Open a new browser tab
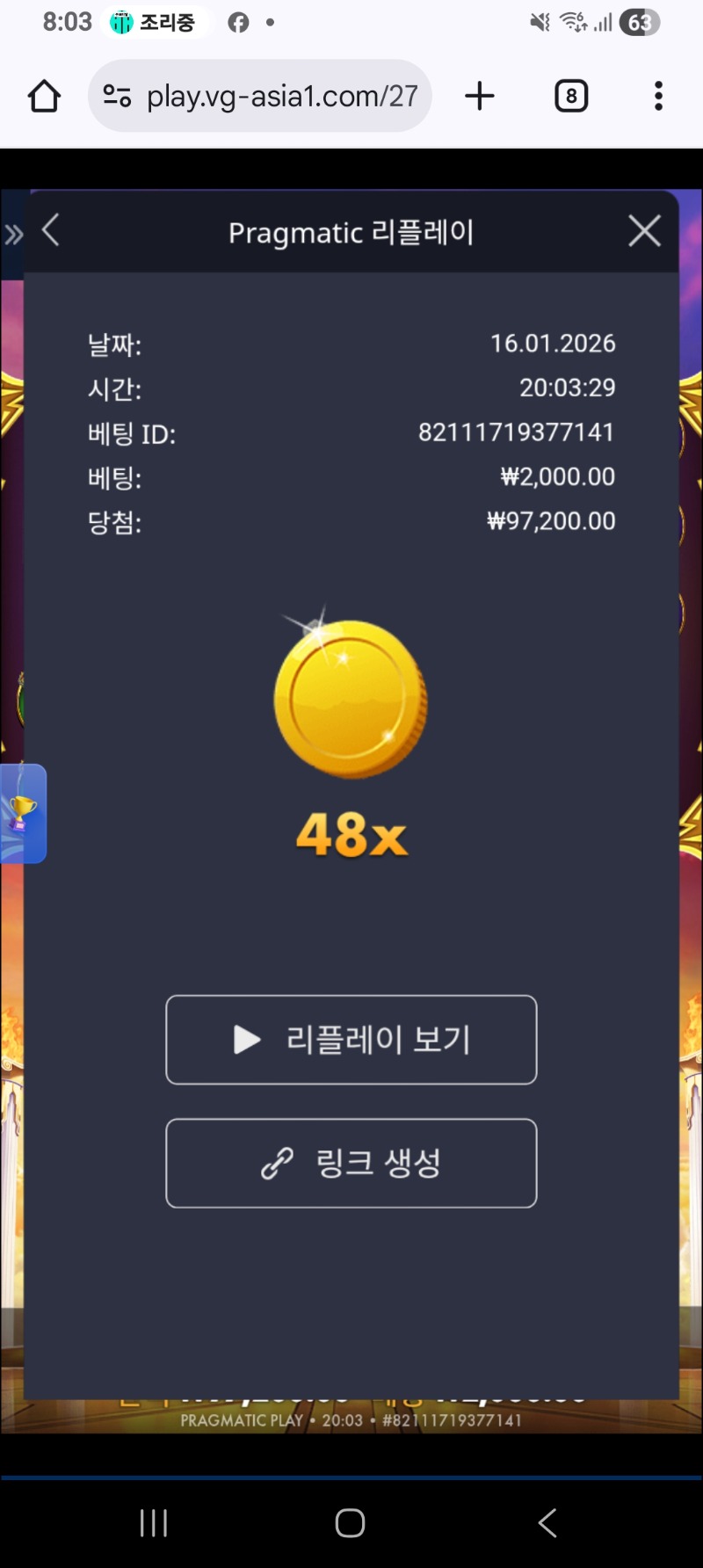The height and width of the screenshot is (1568, 703). [480, 96]
